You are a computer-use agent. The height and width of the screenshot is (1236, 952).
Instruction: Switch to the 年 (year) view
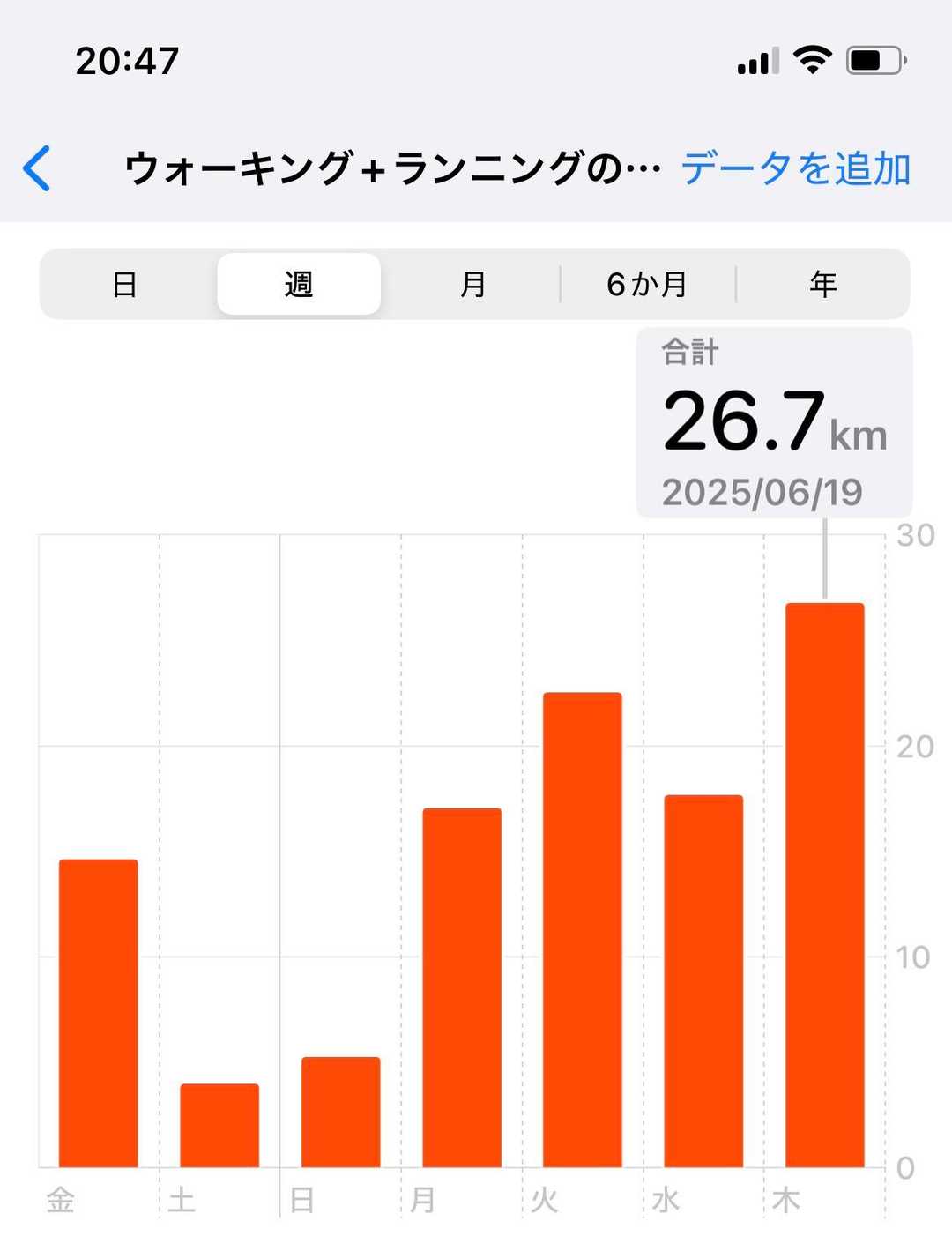(822, 285)
